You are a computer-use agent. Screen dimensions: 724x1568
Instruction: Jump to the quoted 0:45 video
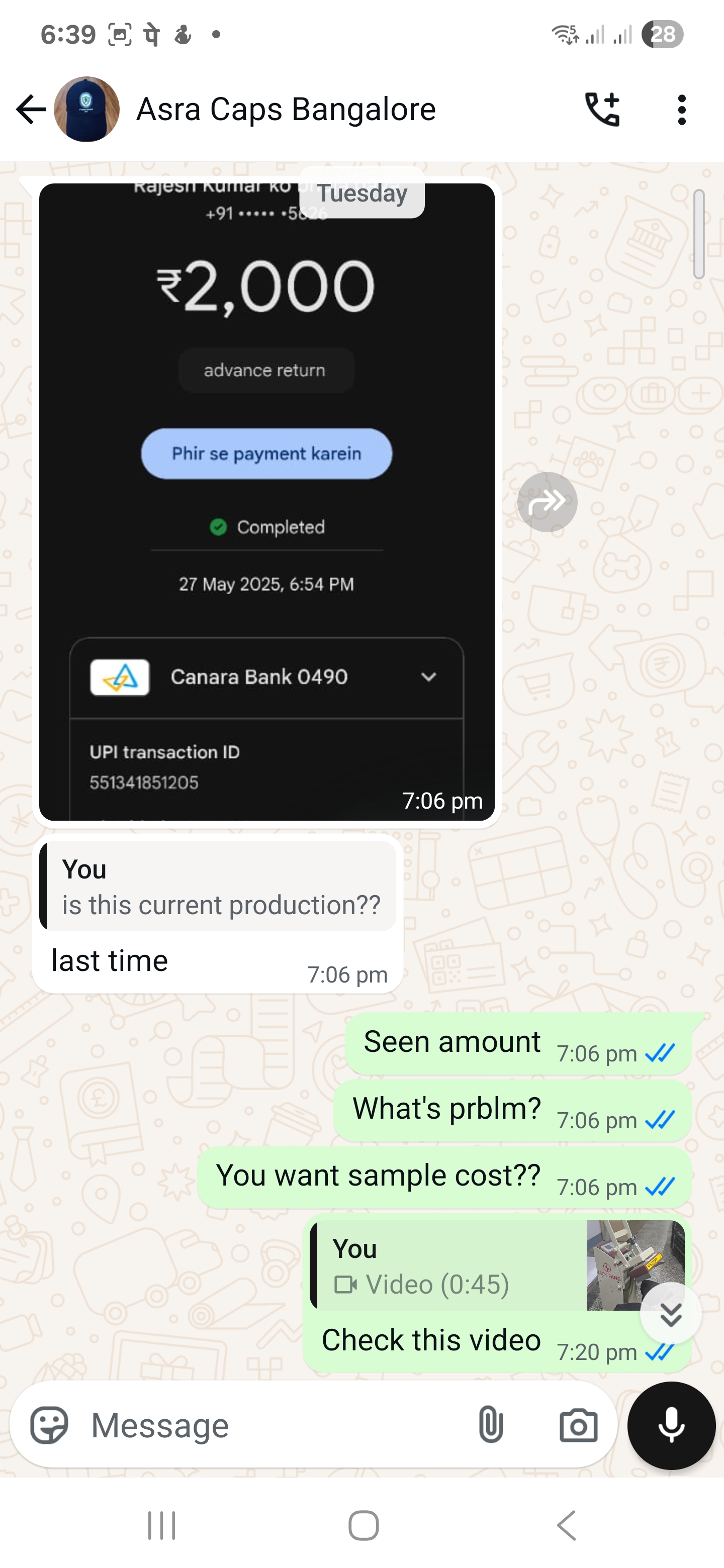[497, 1265]
